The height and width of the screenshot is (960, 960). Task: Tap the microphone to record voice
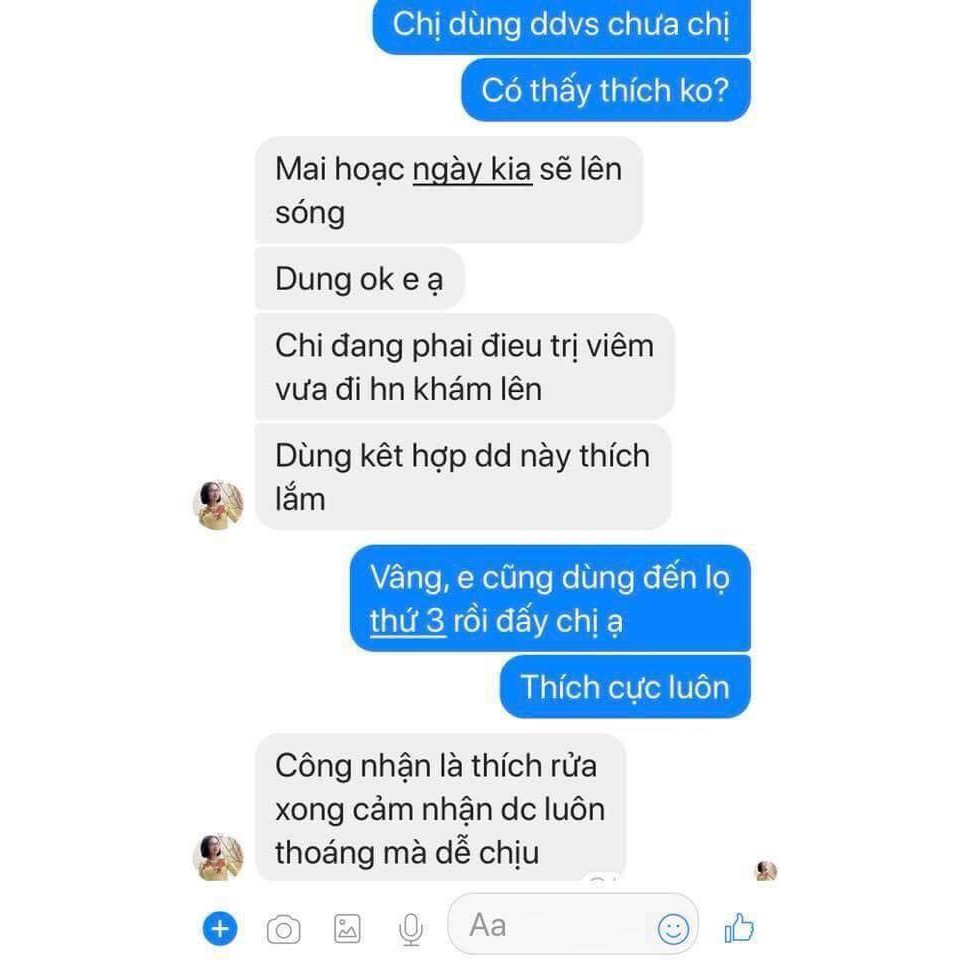click(410, 930)
